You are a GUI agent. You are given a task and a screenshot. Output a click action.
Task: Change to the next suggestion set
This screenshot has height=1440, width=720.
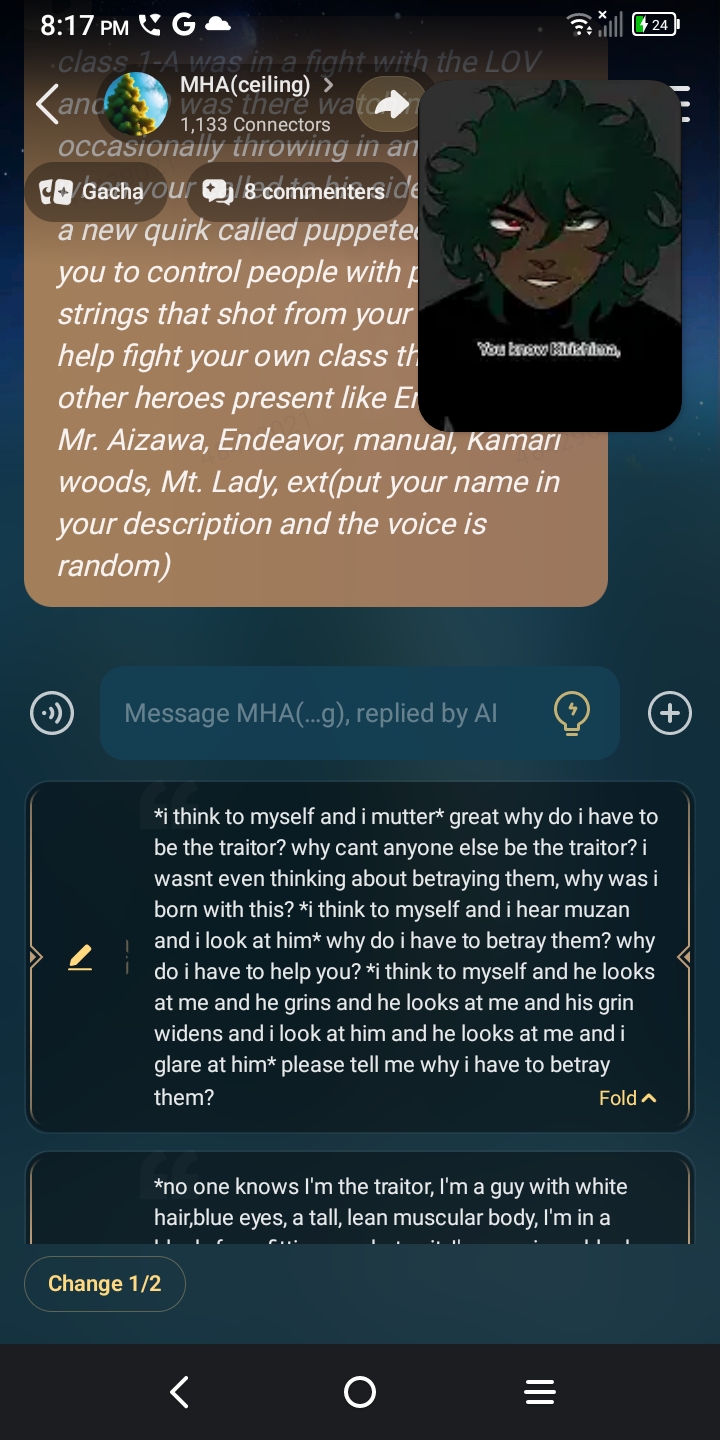pos(105,1284)
